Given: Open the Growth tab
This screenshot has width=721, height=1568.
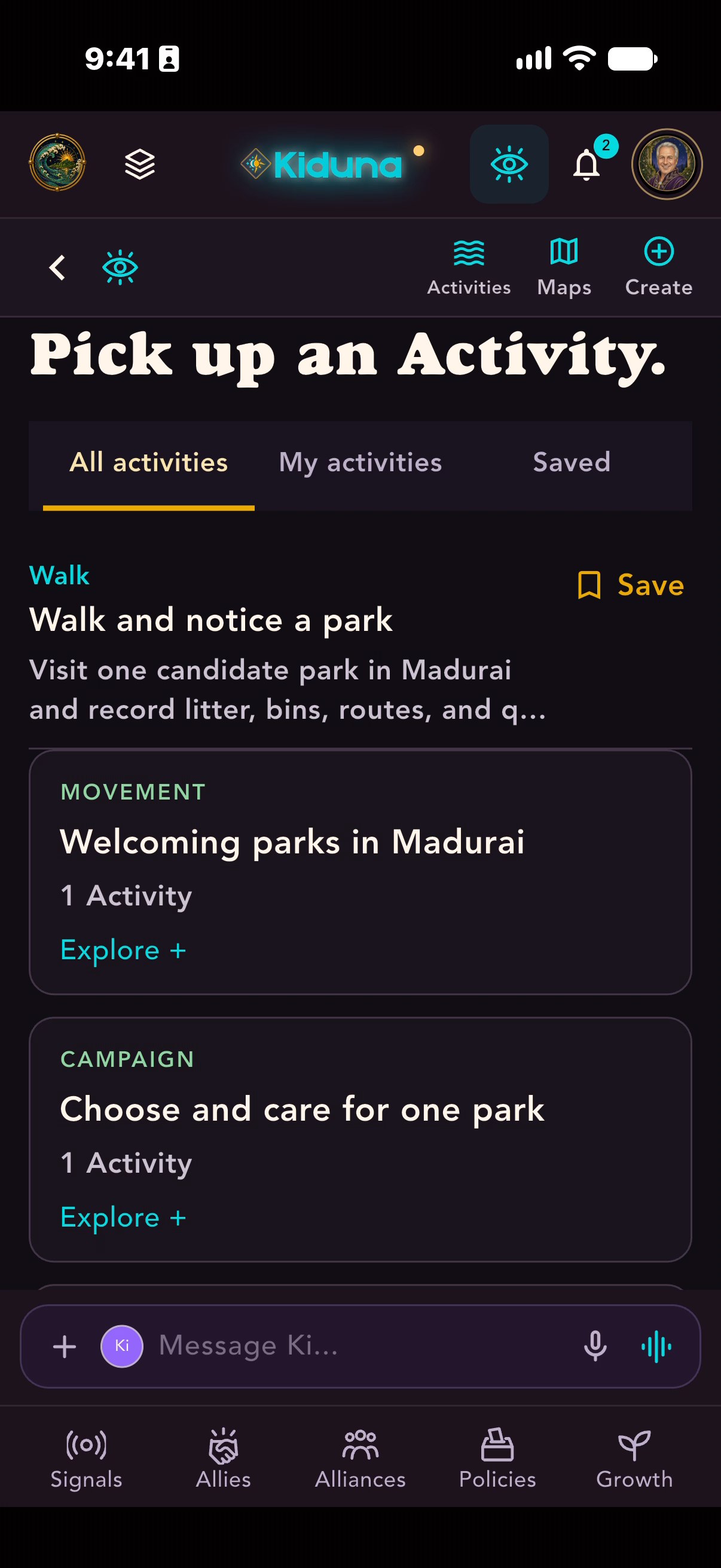Looking at the screenshot, I should [x=634, y=1459].
